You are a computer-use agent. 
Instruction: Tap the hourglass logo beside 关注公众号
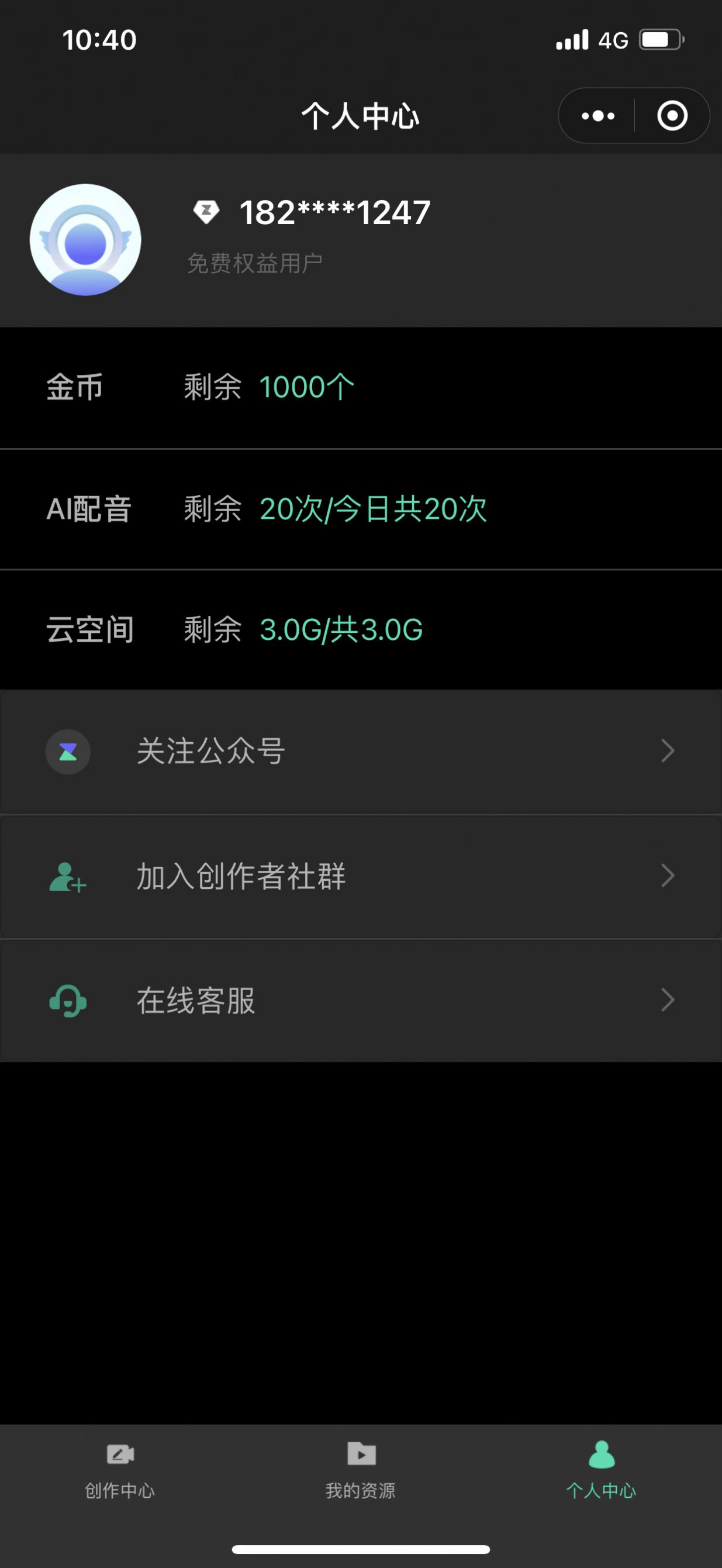(68, 751)
